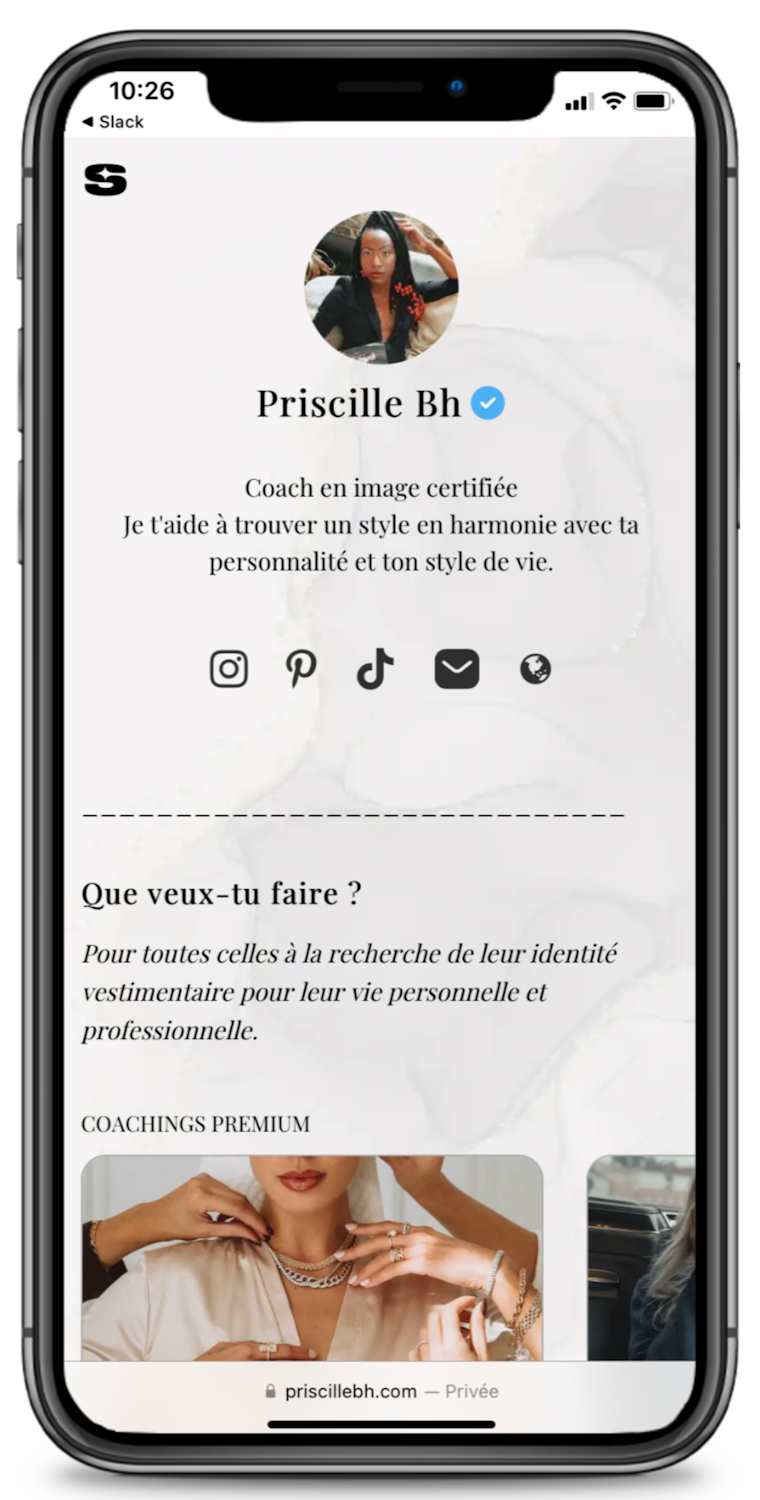Screen dimensions: 760x1500
Task: Open the second Coachings Premium card
Action: 641,1257
